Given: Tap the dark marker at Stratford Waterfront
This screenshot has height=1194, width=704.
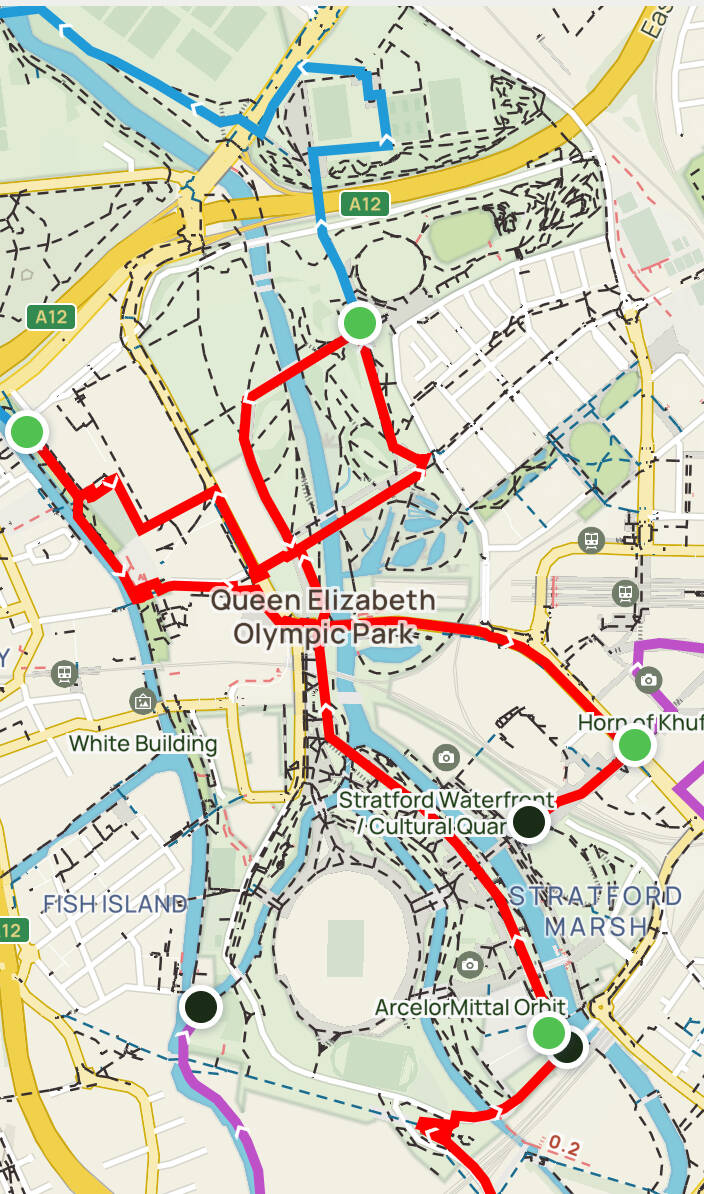Looking at the screenshot, I should tap(527, 822).
